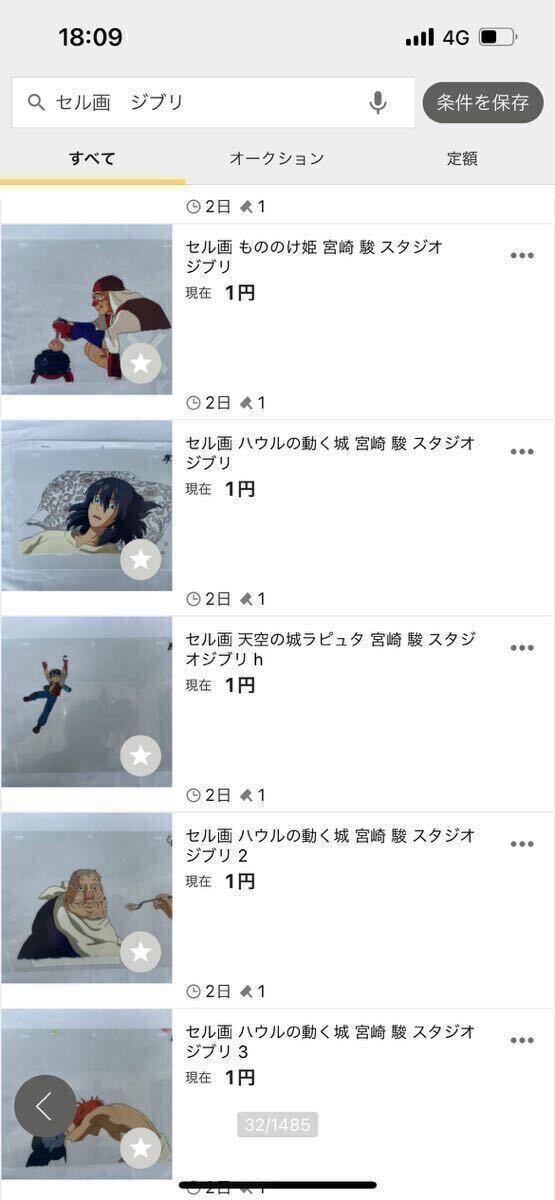
Task: Open overflow menu for 天空の城ラピュタ listing
Action: (522, 647)
